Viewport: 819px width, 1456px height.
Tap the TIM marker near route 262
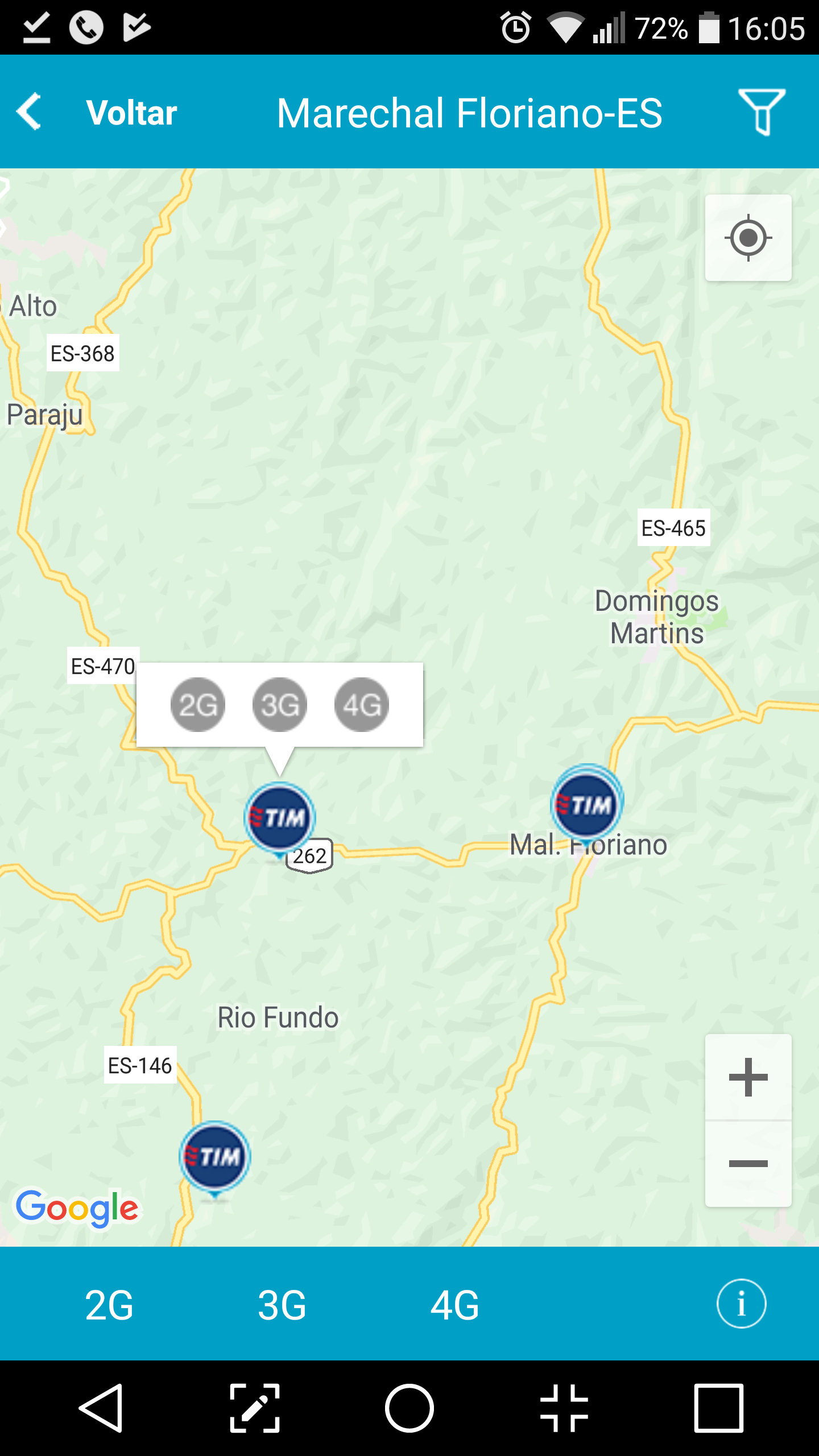tap(279, 818)
